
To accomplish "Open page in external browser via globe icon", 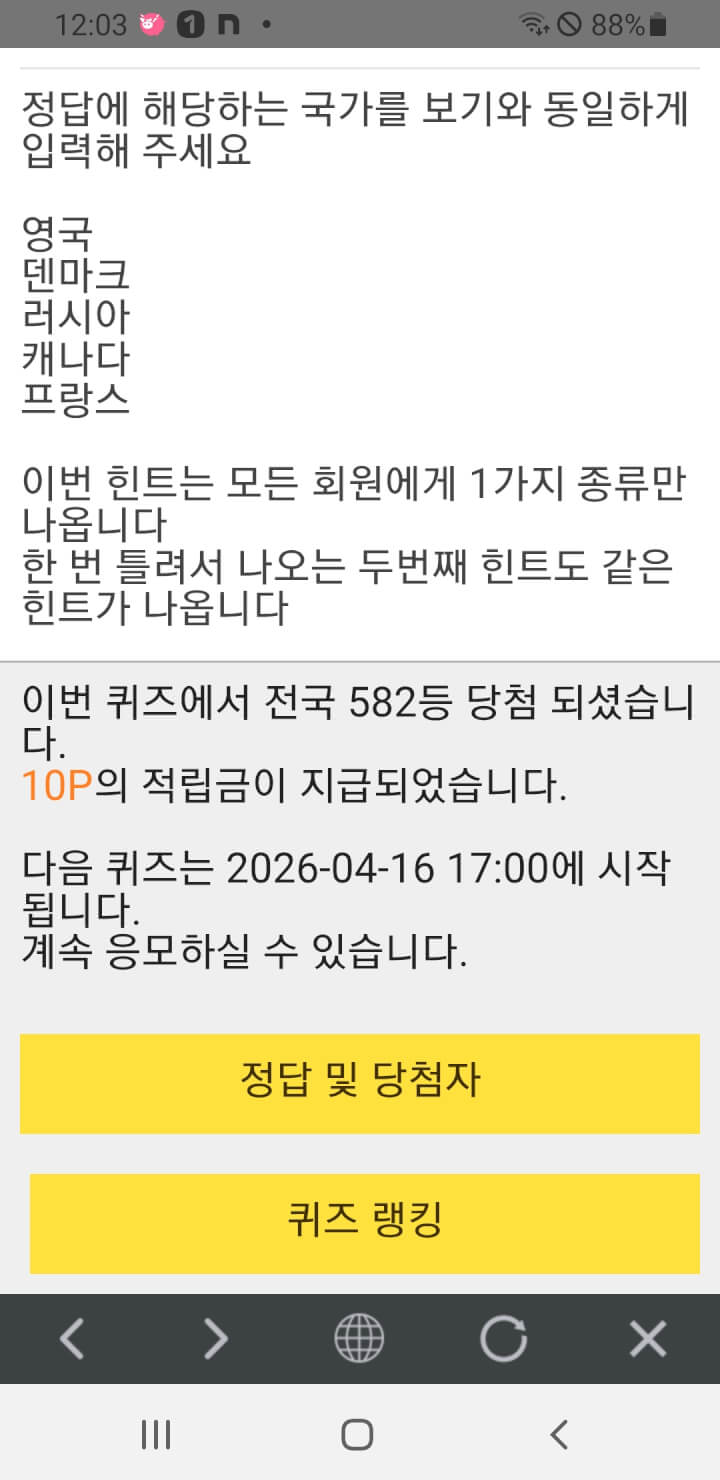I will 359,1338.
